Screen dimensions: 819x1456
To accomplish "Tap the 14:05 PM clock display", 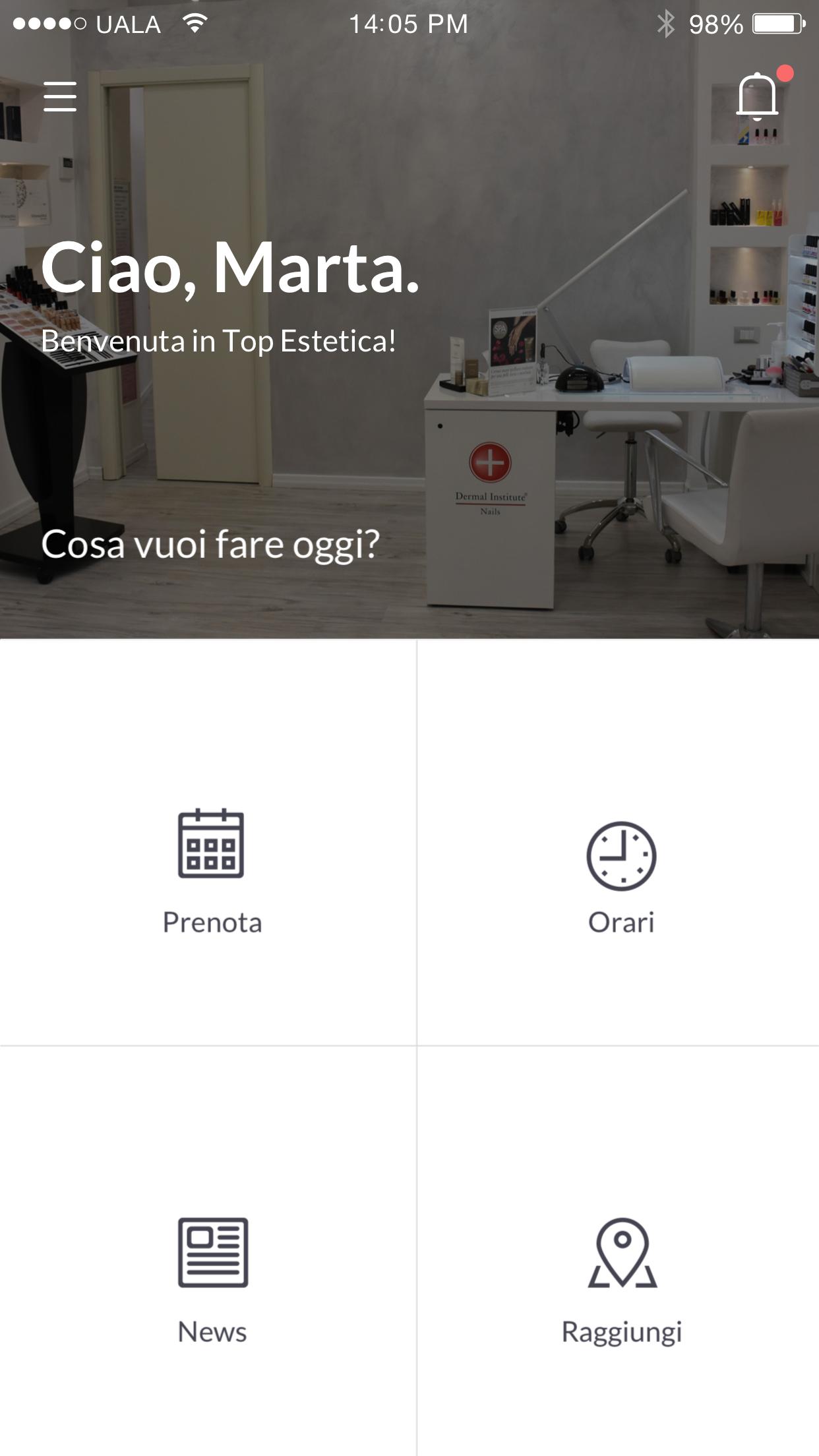I will coord(409,24).
